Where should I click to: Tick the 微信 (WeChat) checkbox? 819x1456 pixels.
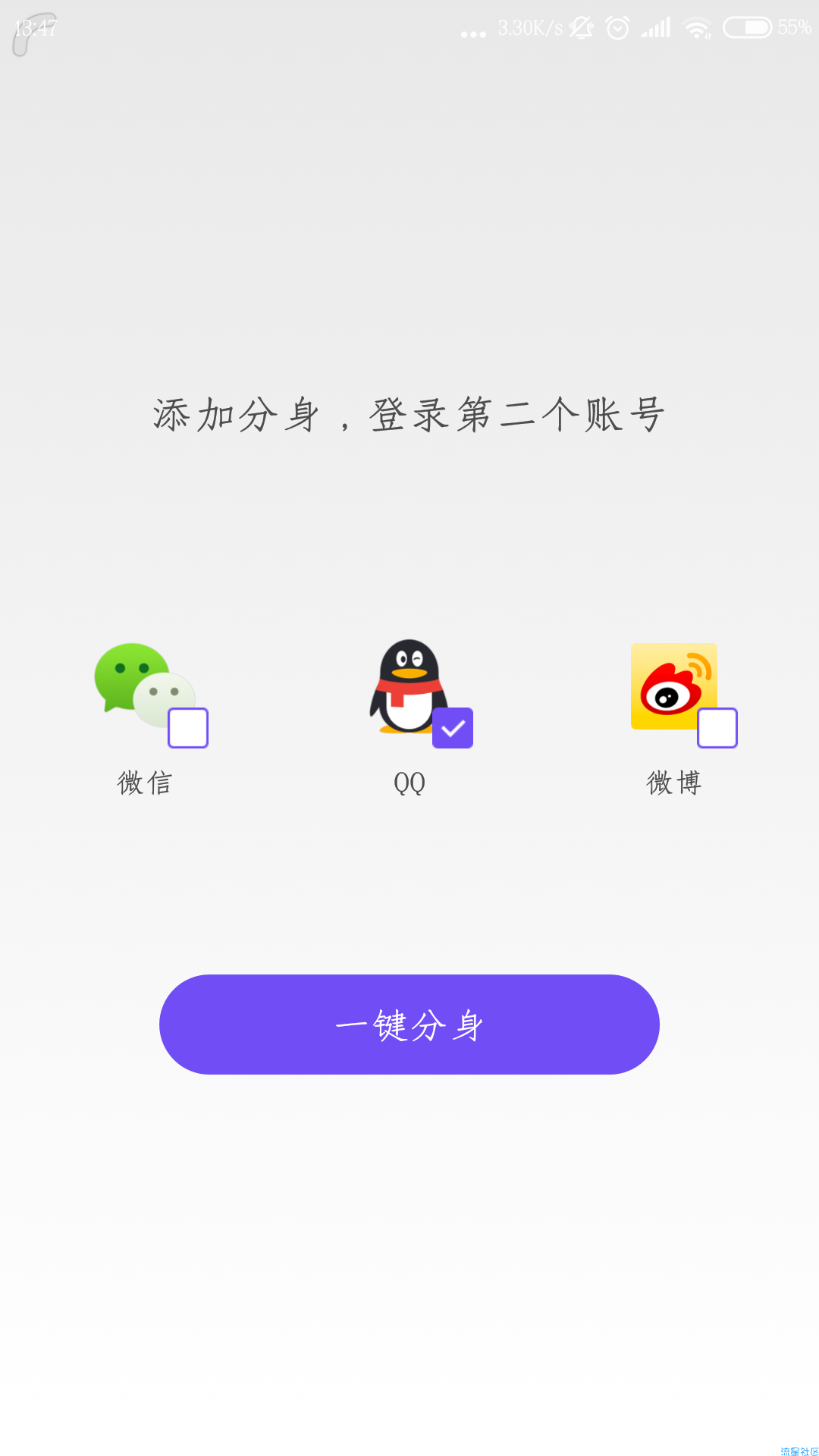click(x=188, y=728)
